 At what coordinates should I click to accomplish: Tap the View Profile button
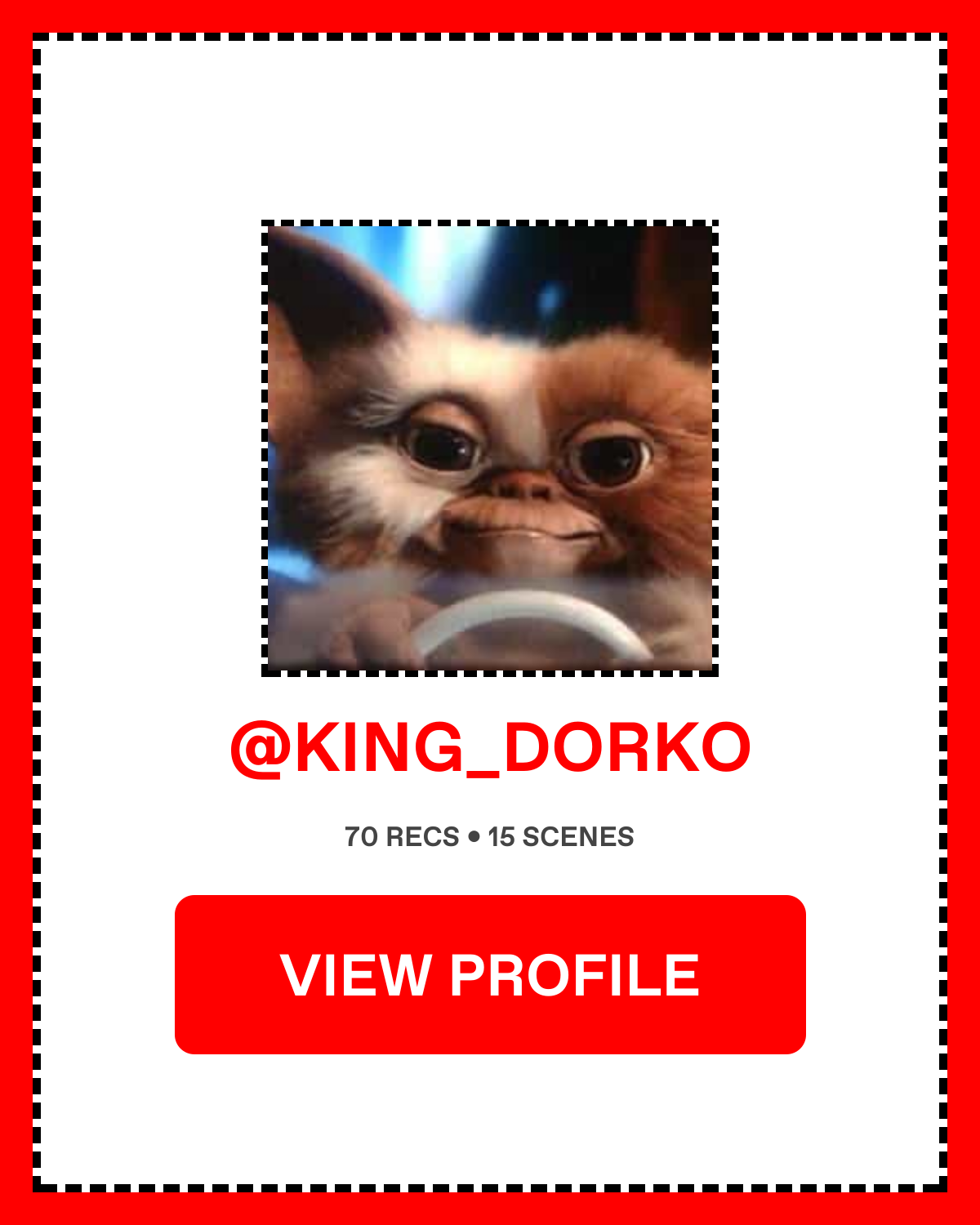point(490,974)
